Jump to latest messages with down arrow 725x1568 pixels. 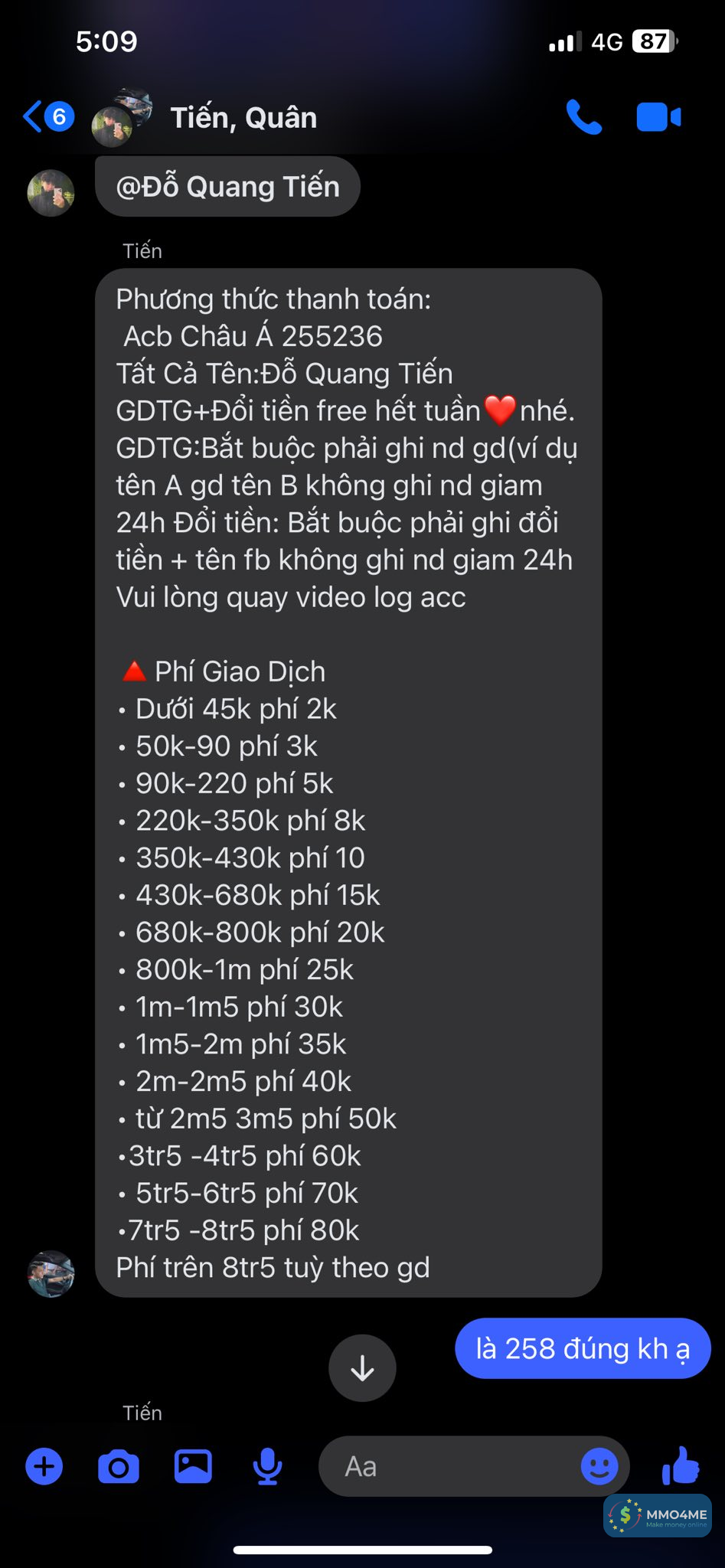[x=362, y=1368]
